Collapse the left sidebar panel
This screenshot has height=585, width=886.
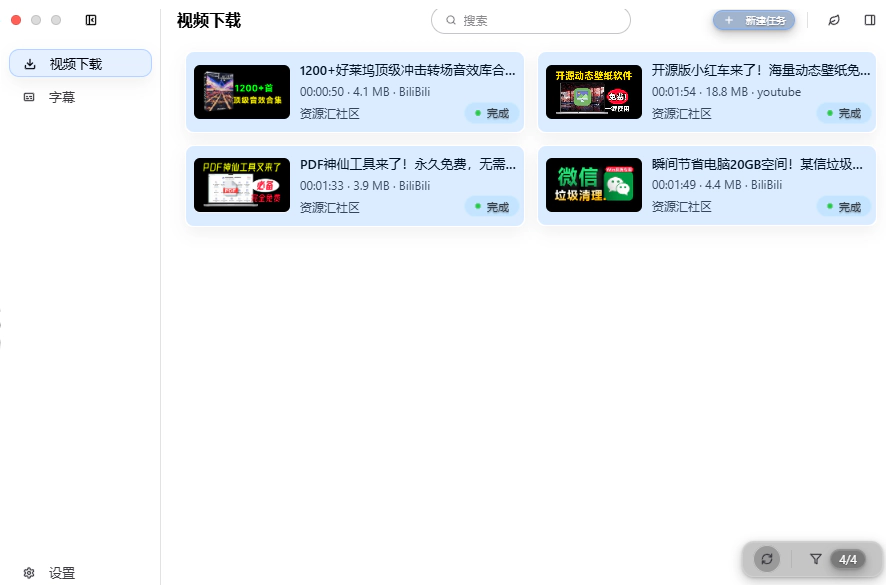pyautogui.click(x=91, y=20)
